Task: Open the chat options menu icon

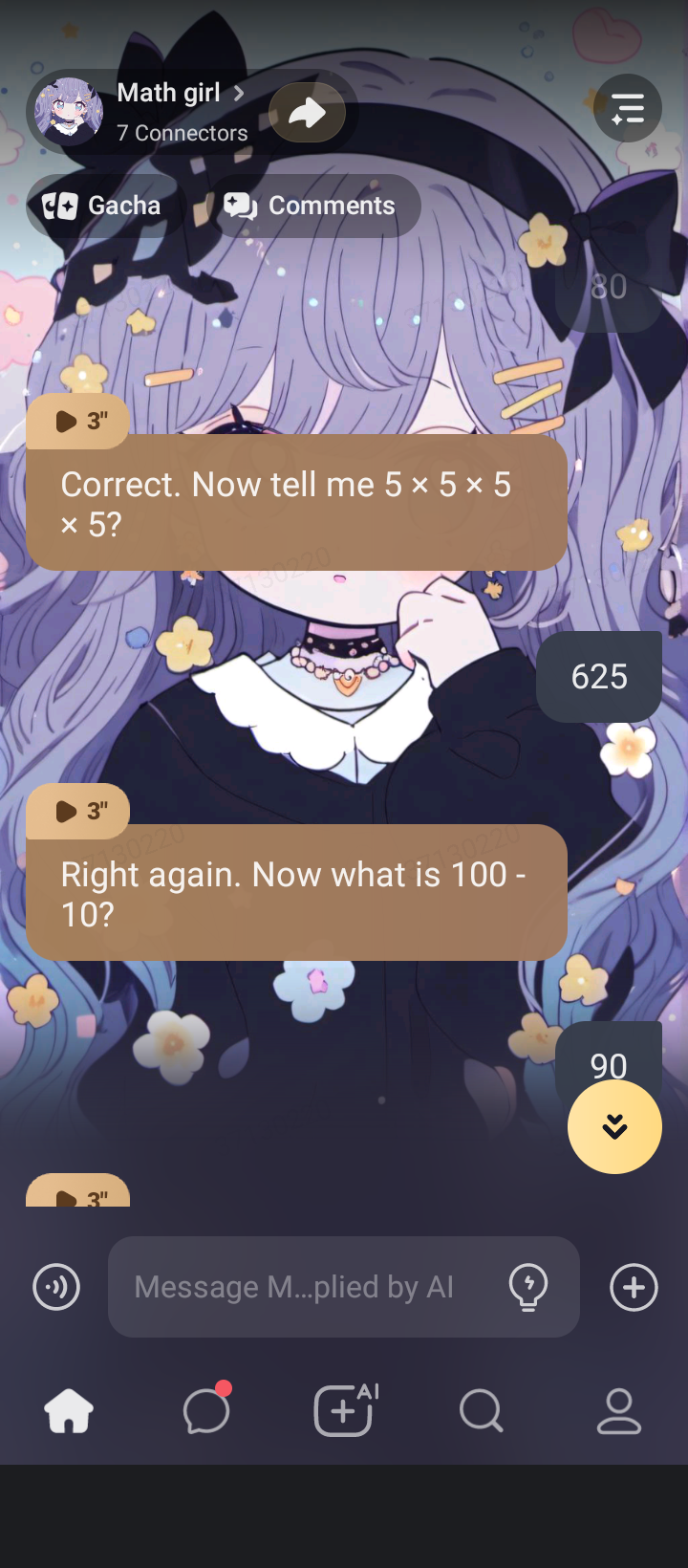Action: point(627,109)
